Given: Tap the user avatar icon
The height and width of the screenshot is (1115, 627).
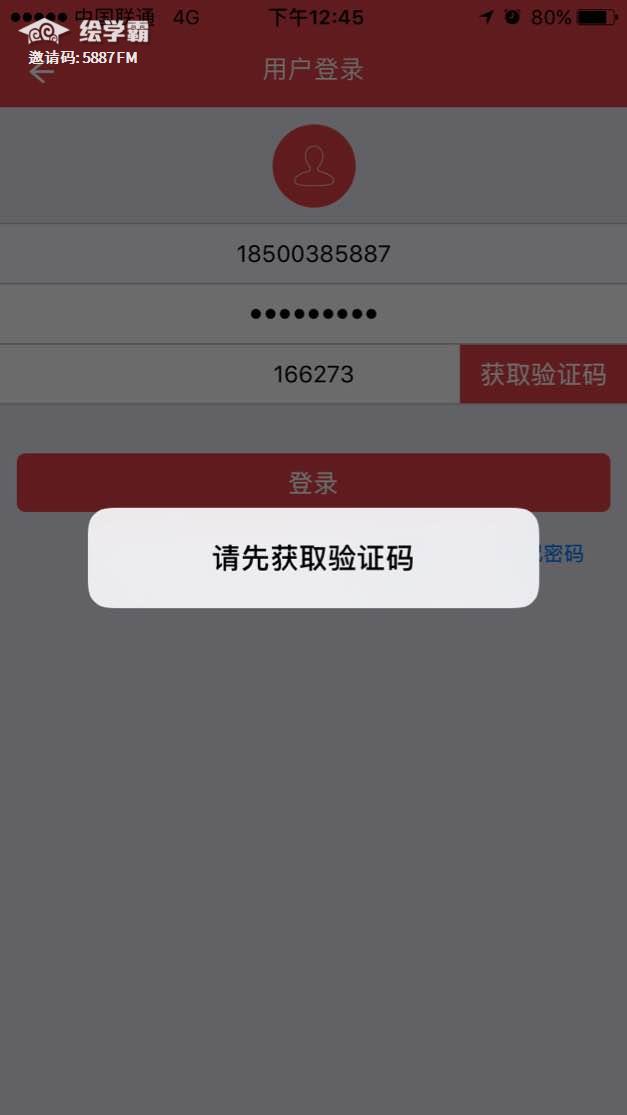Looking at the screenshot, I should [x=314, y=166].
